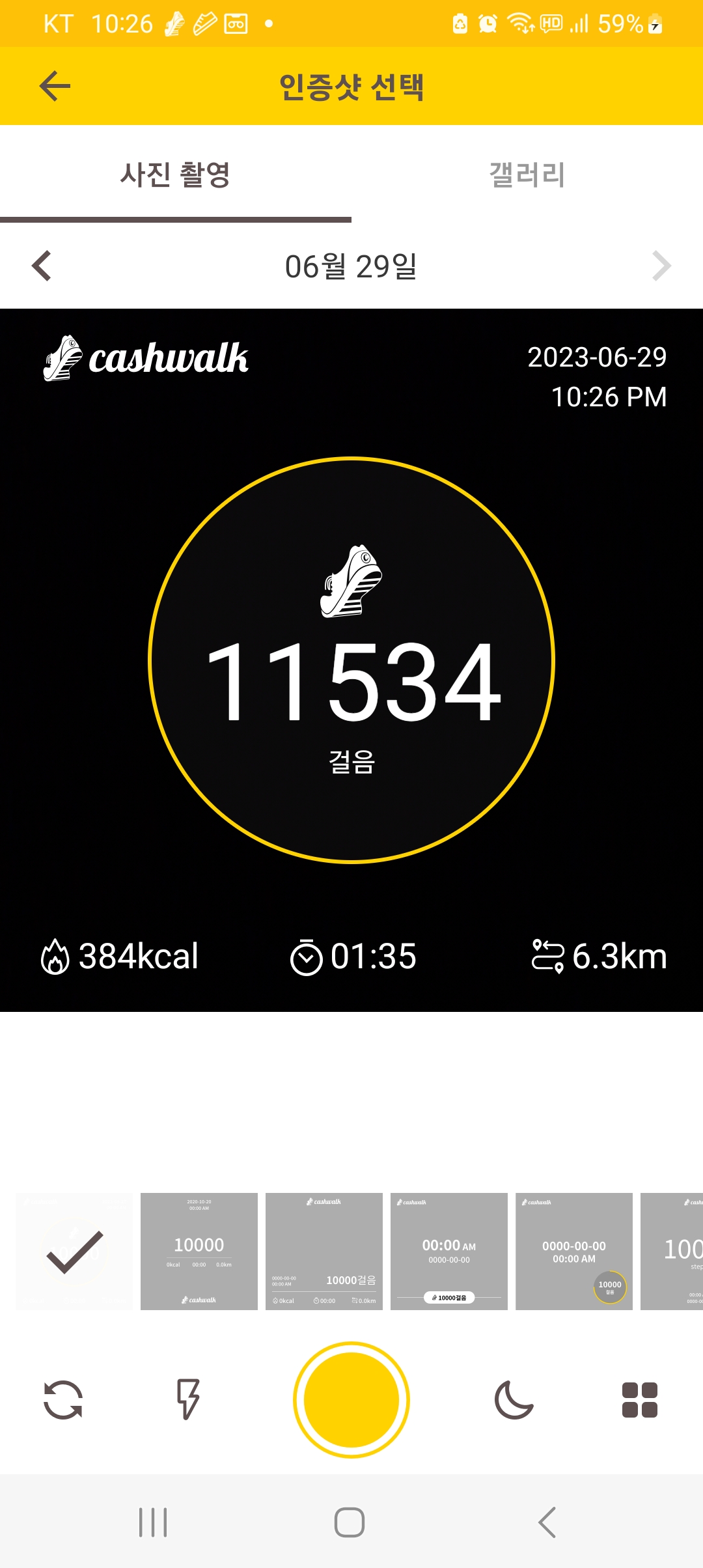Image resolution: width=703 pixels, height=1568 pixels.
Task: Flip the camera with the rotate icon
Action: [63, 1399]
